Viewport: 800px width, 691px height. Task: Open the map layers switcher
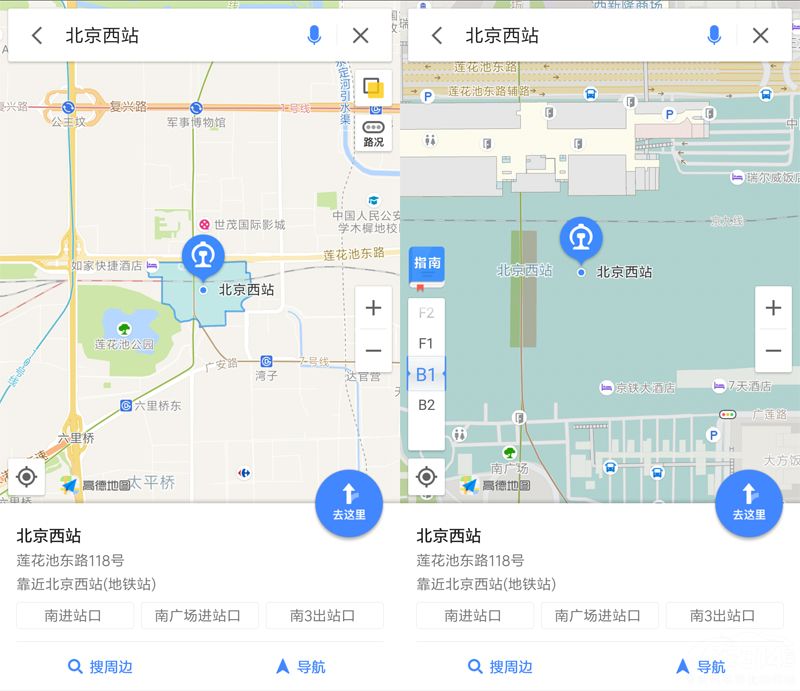372,87
